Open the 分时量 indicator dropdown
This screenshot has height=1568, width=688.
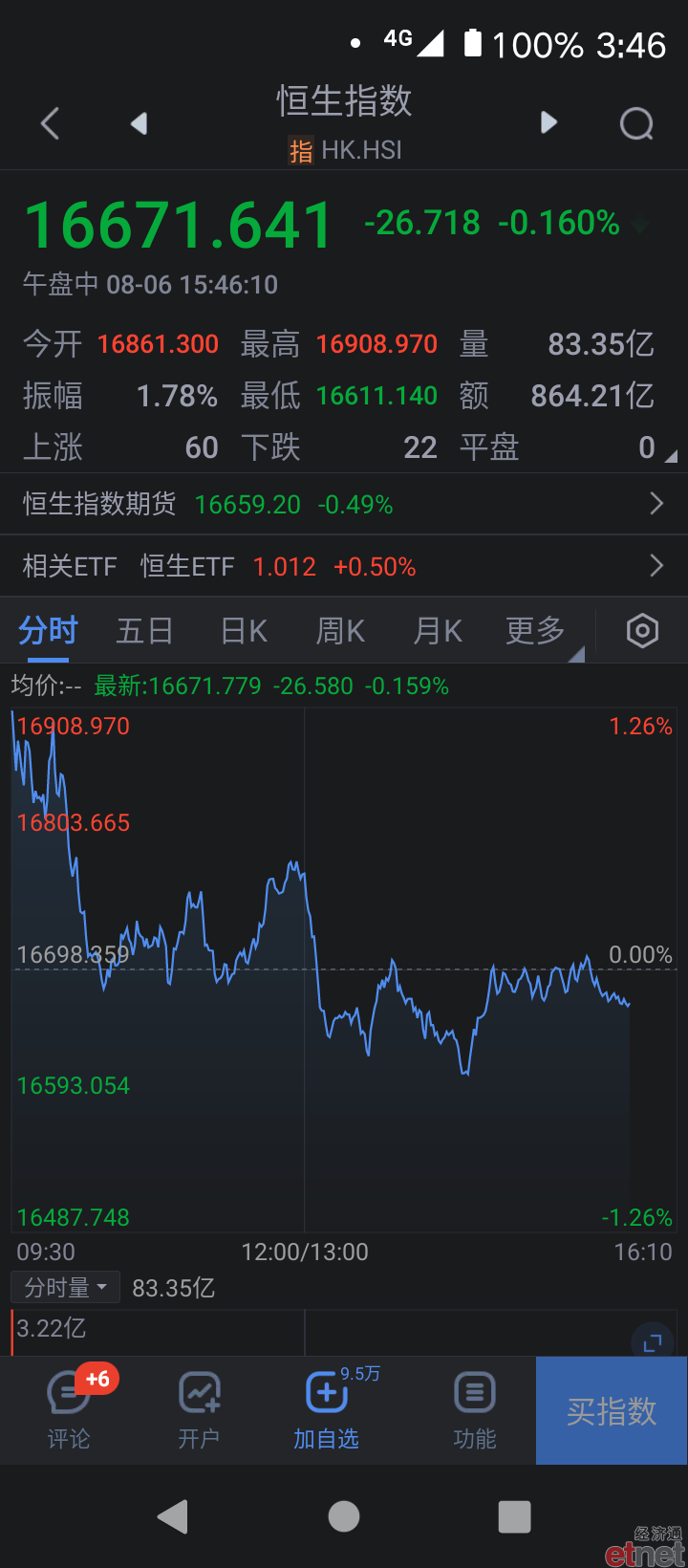pos(65,1288)
